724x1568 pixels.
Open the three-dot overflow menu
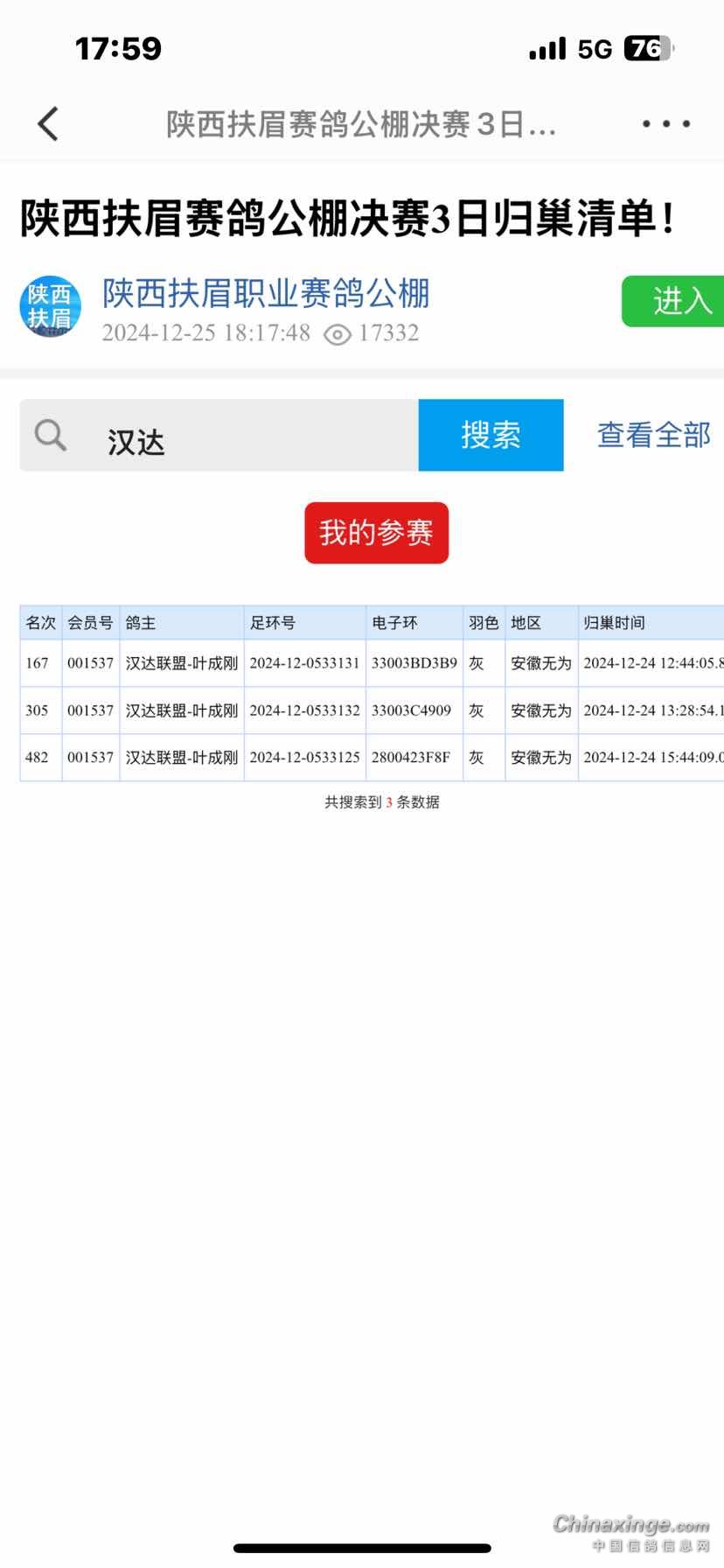tap(666, 124)
